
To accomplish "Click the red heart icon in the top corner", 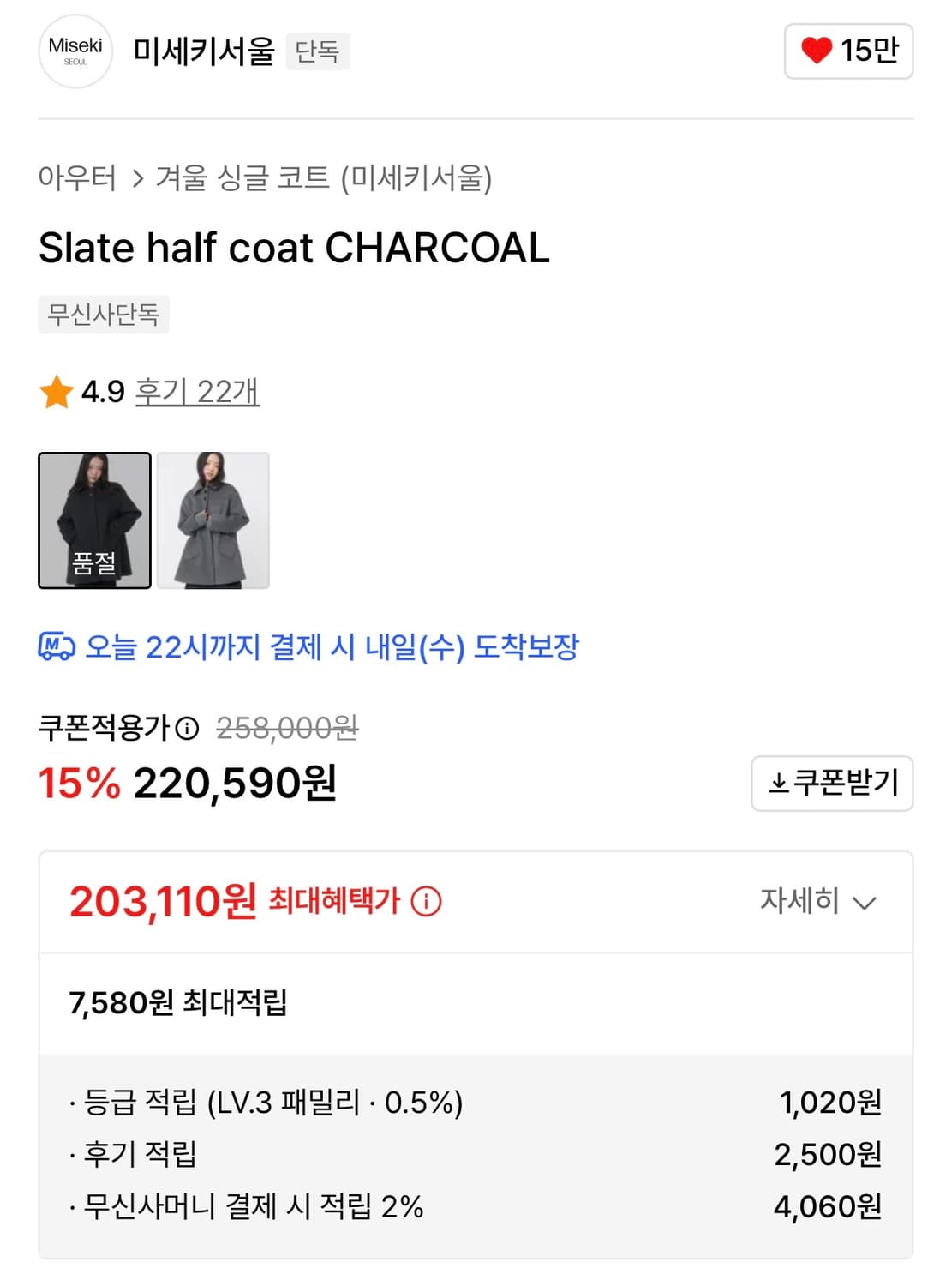I will click(817, 51).
